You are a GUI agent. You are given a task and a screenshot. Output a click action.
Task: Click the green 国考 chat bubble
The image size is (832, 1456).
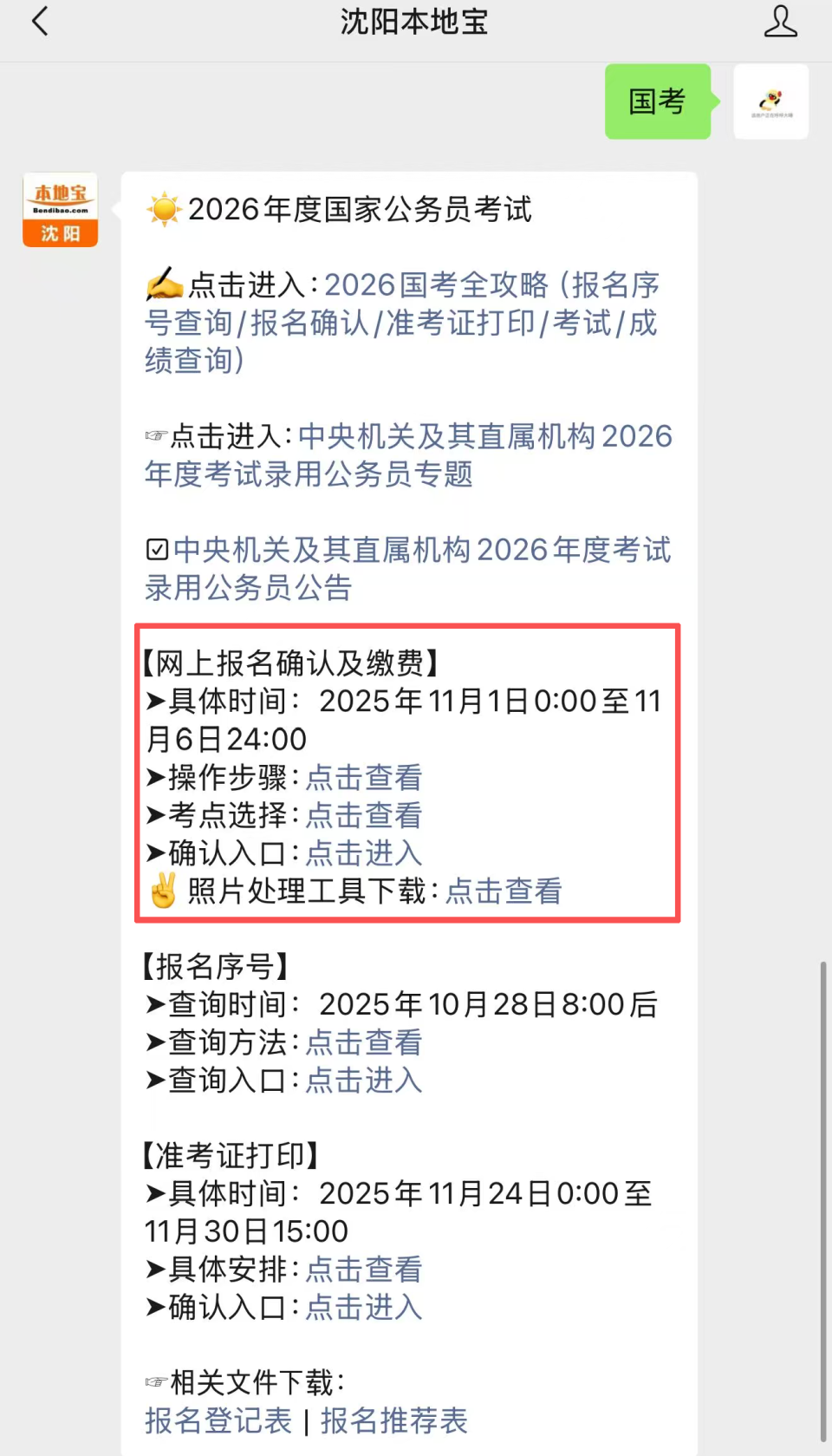coord(657,101)
